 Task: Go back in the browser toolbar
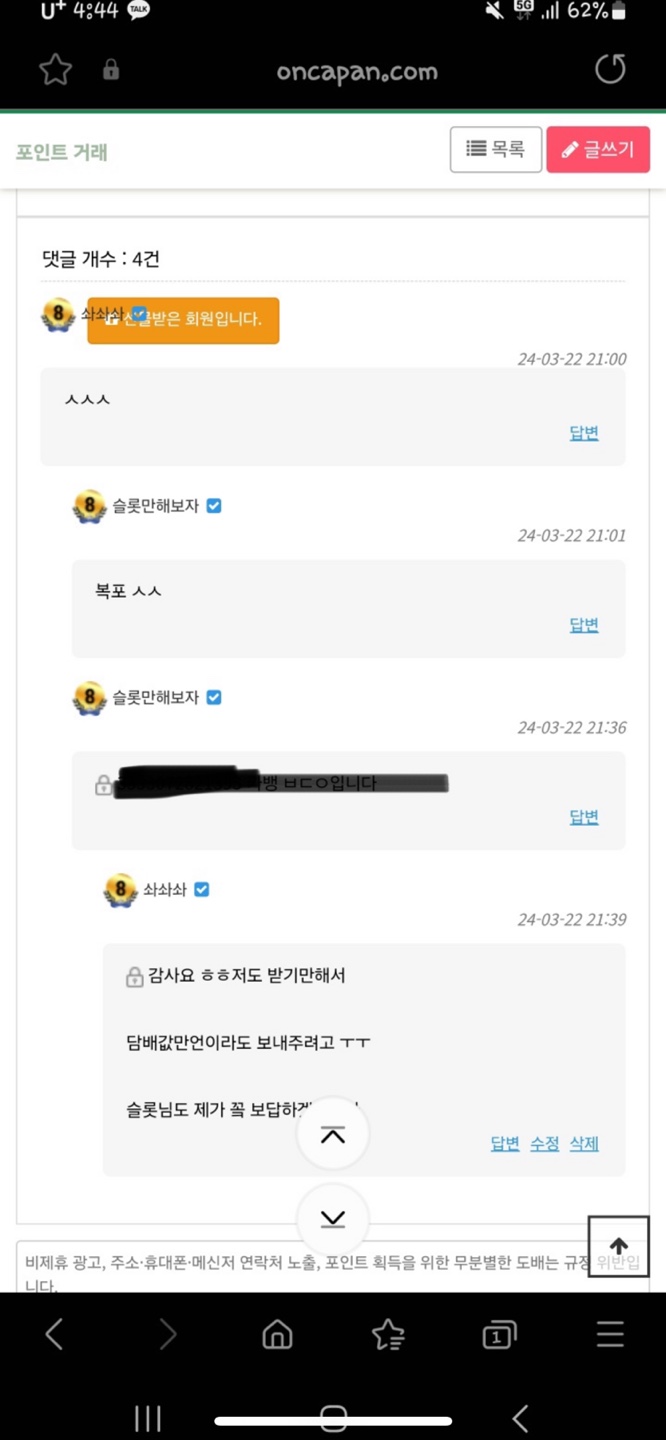(x=55, y=1334)
